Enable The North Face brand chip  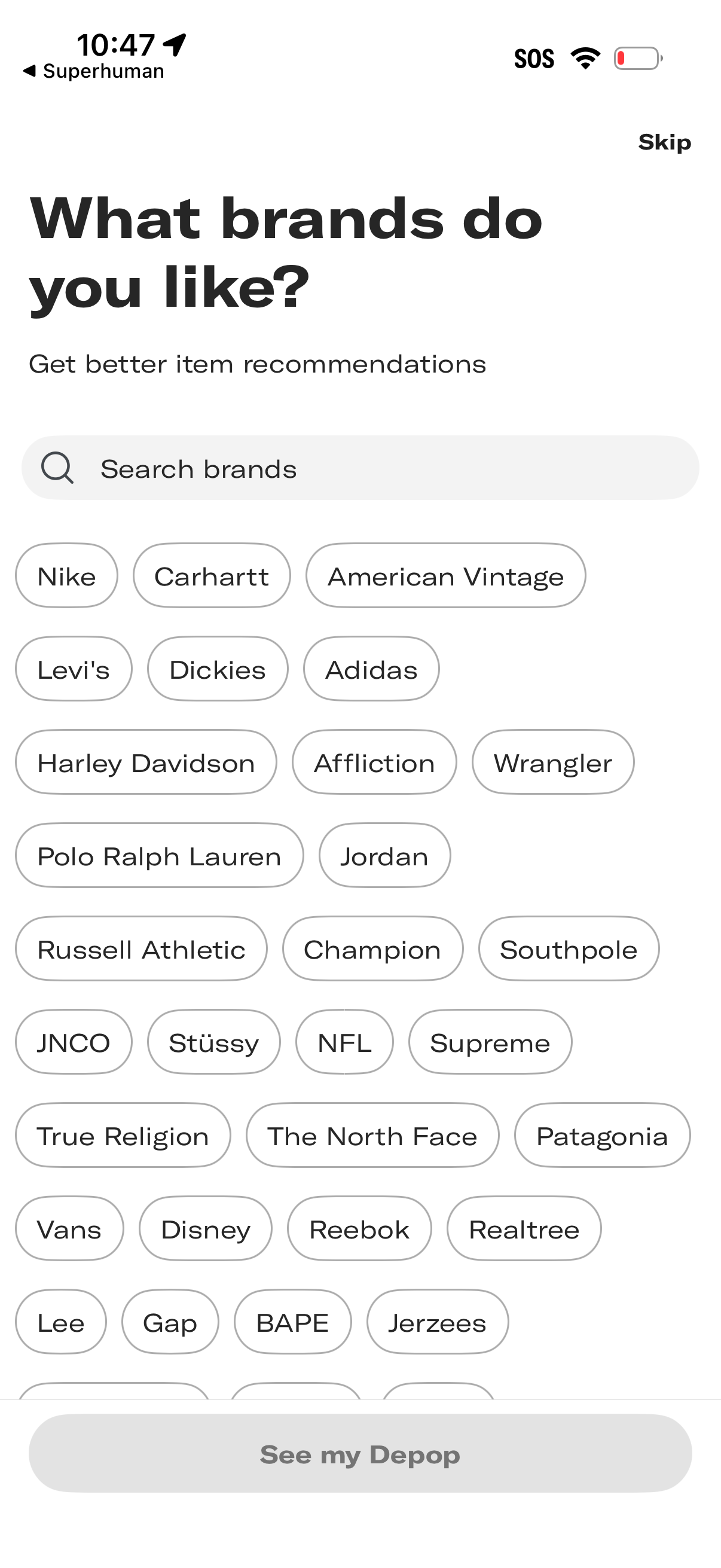point(372,1134)
